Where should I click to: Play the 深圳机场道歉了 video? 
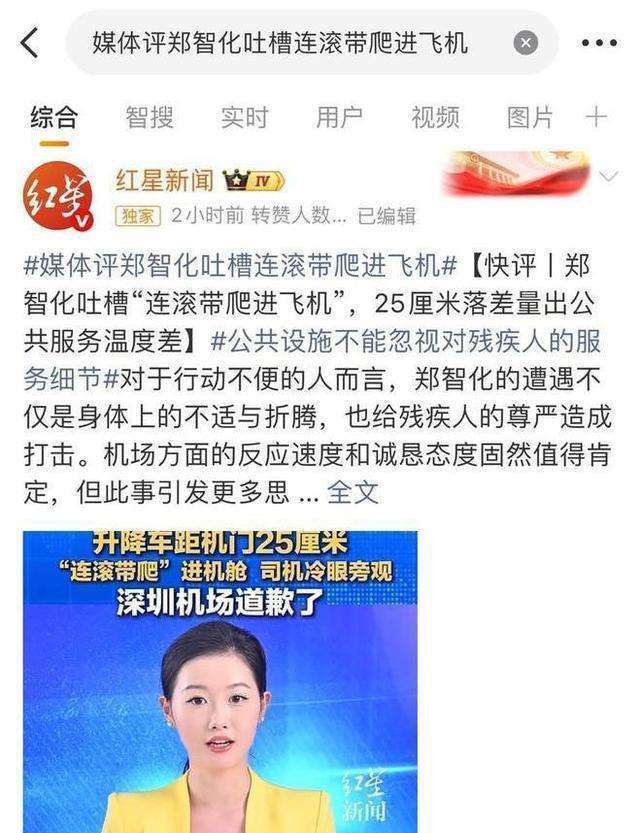coord(220,682)
